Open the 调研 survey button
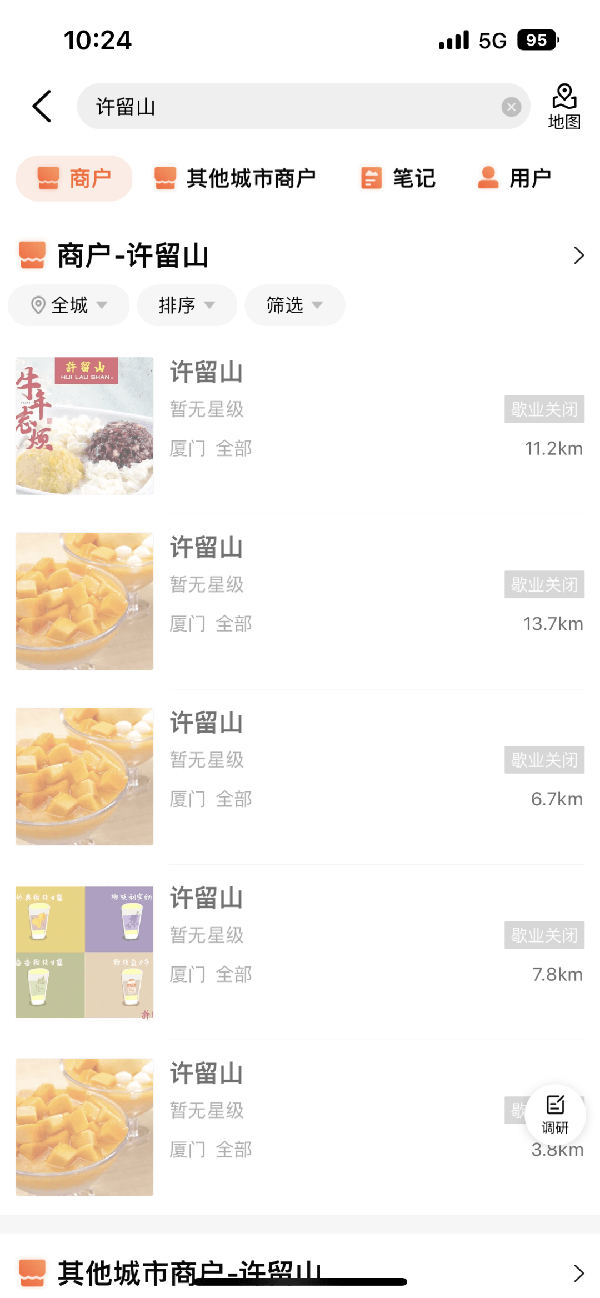This screenshot has width=600, height=1298. (556, 1114)
